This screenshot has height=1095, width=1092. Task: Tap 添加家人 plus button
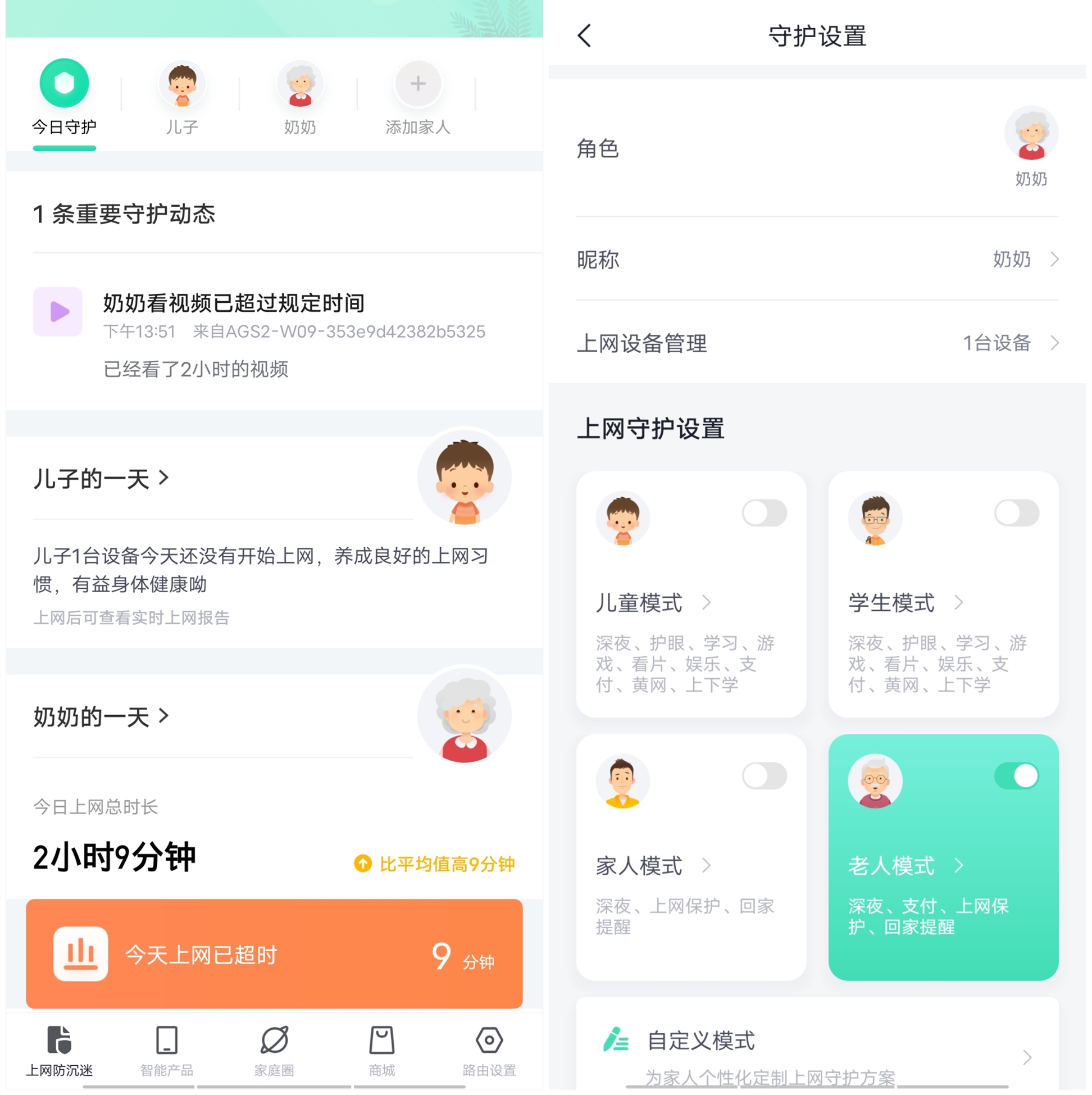click(418, 84)
